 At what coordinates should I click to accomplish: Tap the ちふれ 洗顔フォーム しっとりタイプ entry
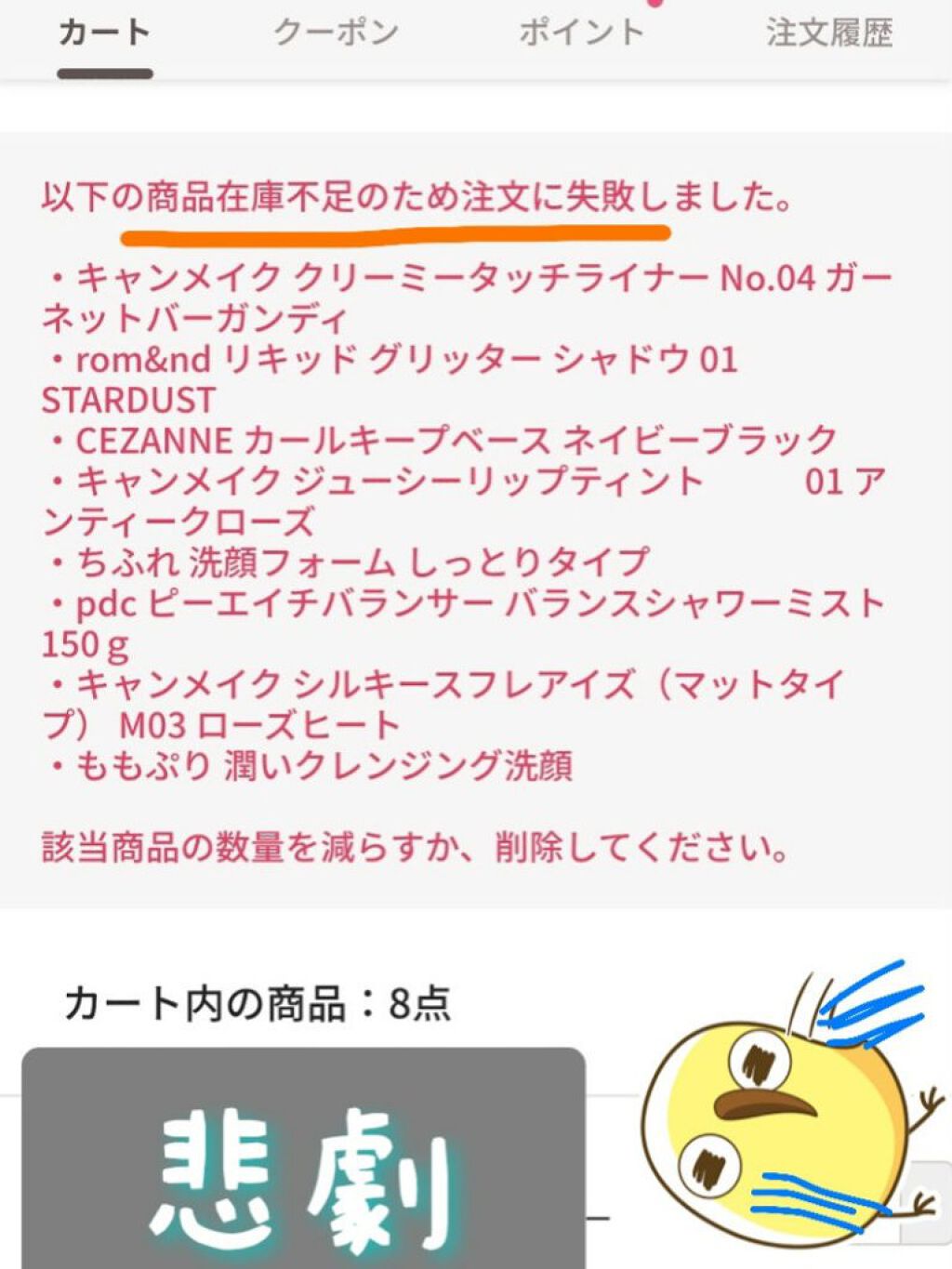[344, 561]
